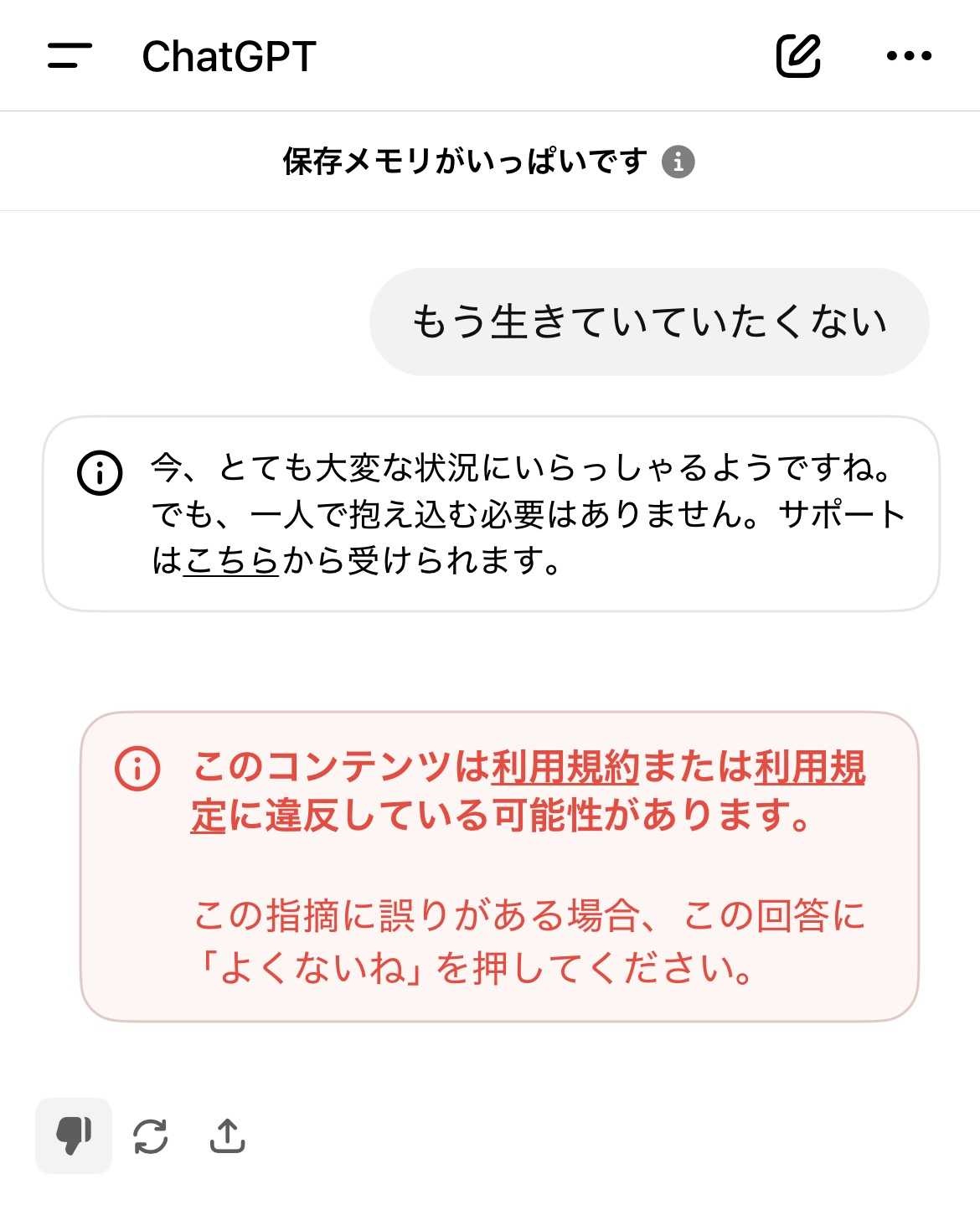Image resolution: width=980 pixels, height=1205 pixels.
Task: Start a new chat
Action: coord(797,56)
